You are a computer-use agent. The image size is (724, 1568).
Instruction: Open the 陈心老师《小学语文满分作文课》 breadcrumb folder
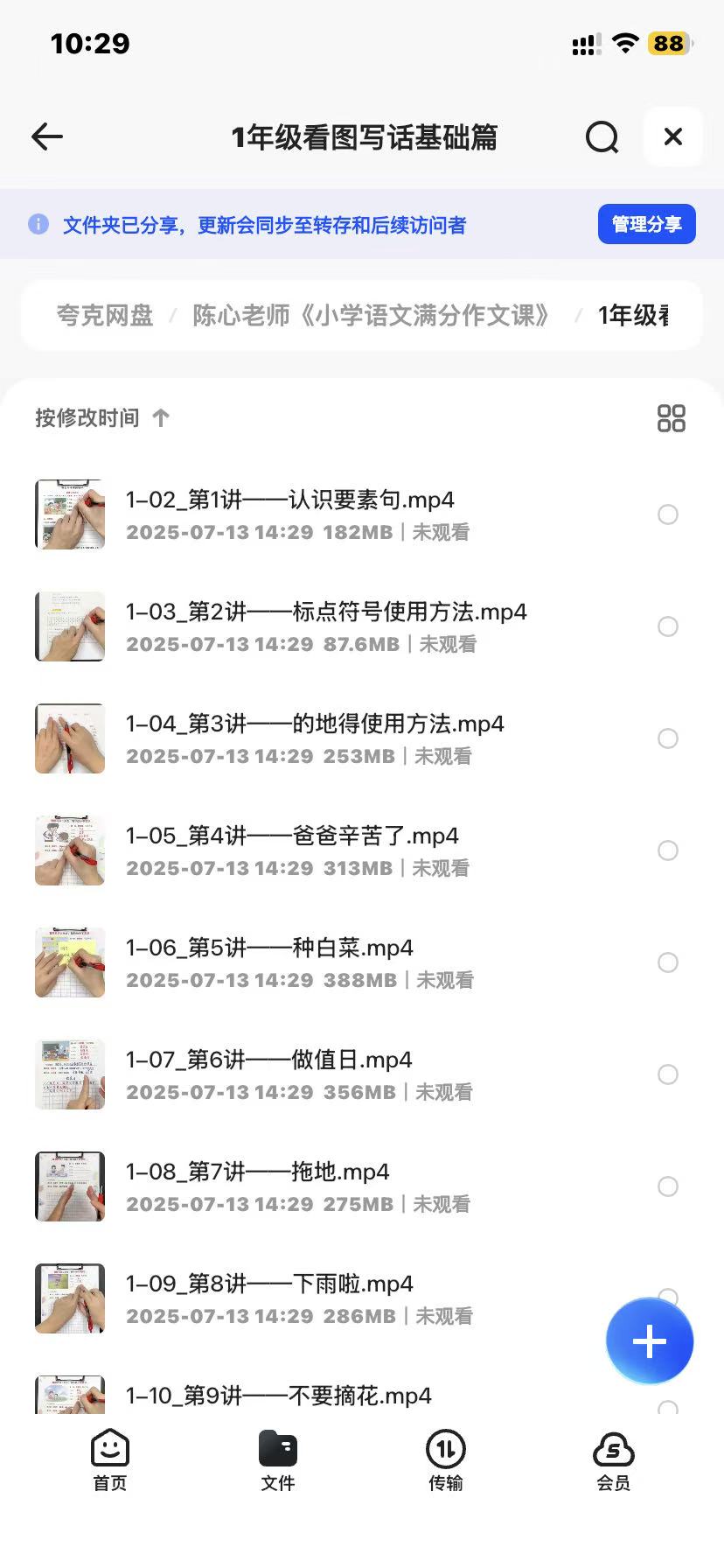pyautogui.click(x=372, y=315)
